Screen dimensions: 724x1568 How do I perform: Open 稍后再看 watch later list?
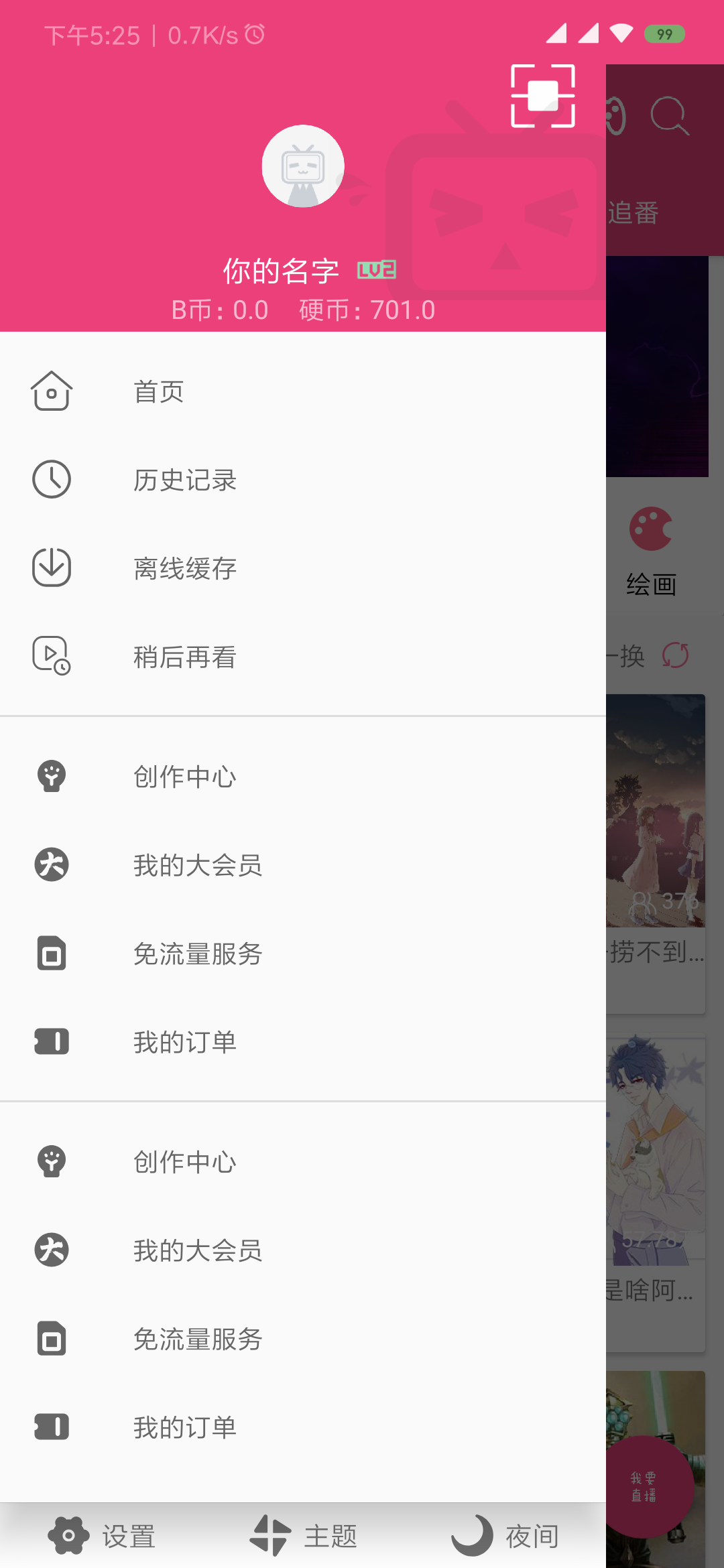[x=303, y=657]
